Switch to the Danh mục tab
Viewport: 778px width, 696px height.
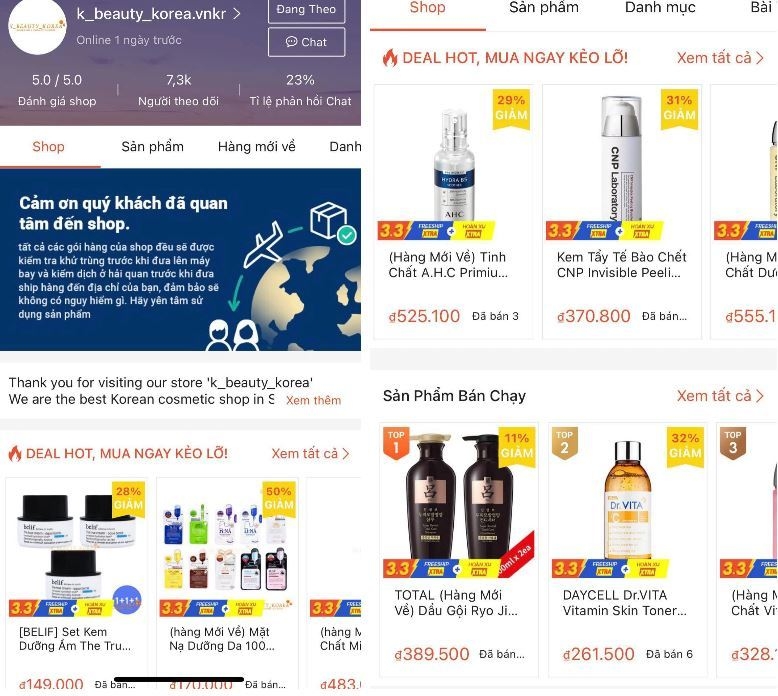click(x=660, y=8)
